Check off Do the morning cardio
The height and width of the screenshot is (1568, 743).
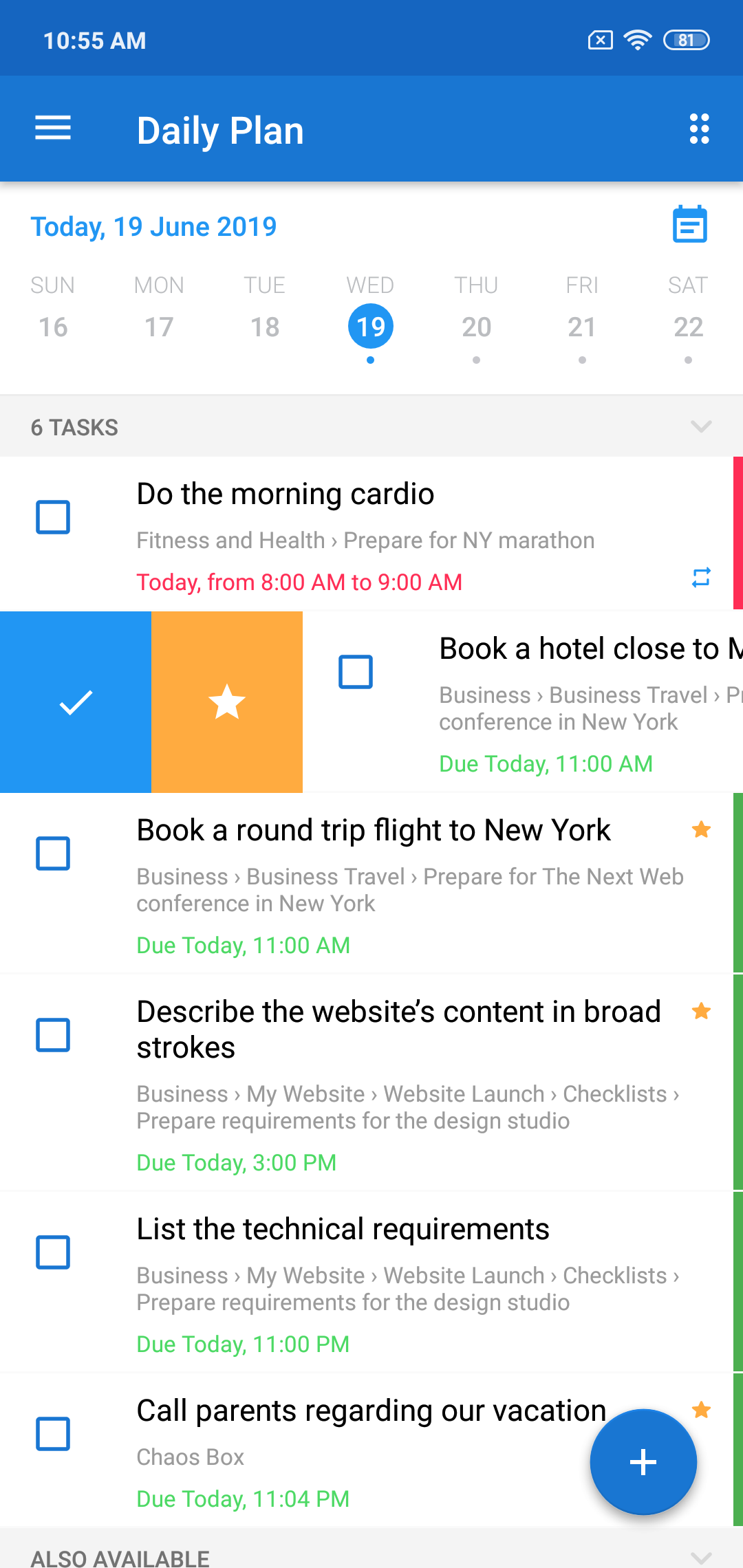[x=53, y=517]
